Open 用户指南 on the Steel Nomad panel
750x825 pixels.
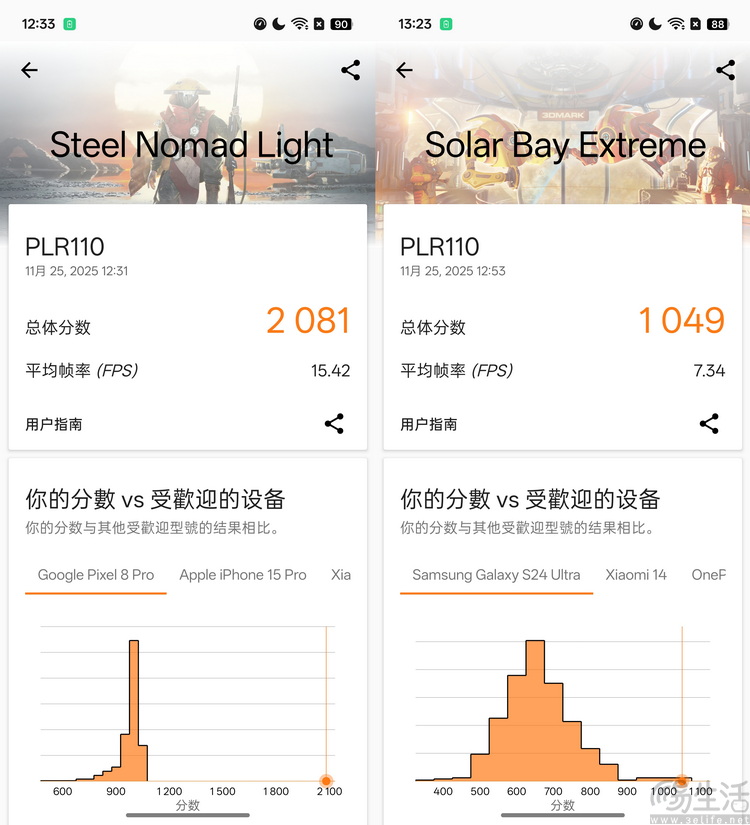pos(48,423)
